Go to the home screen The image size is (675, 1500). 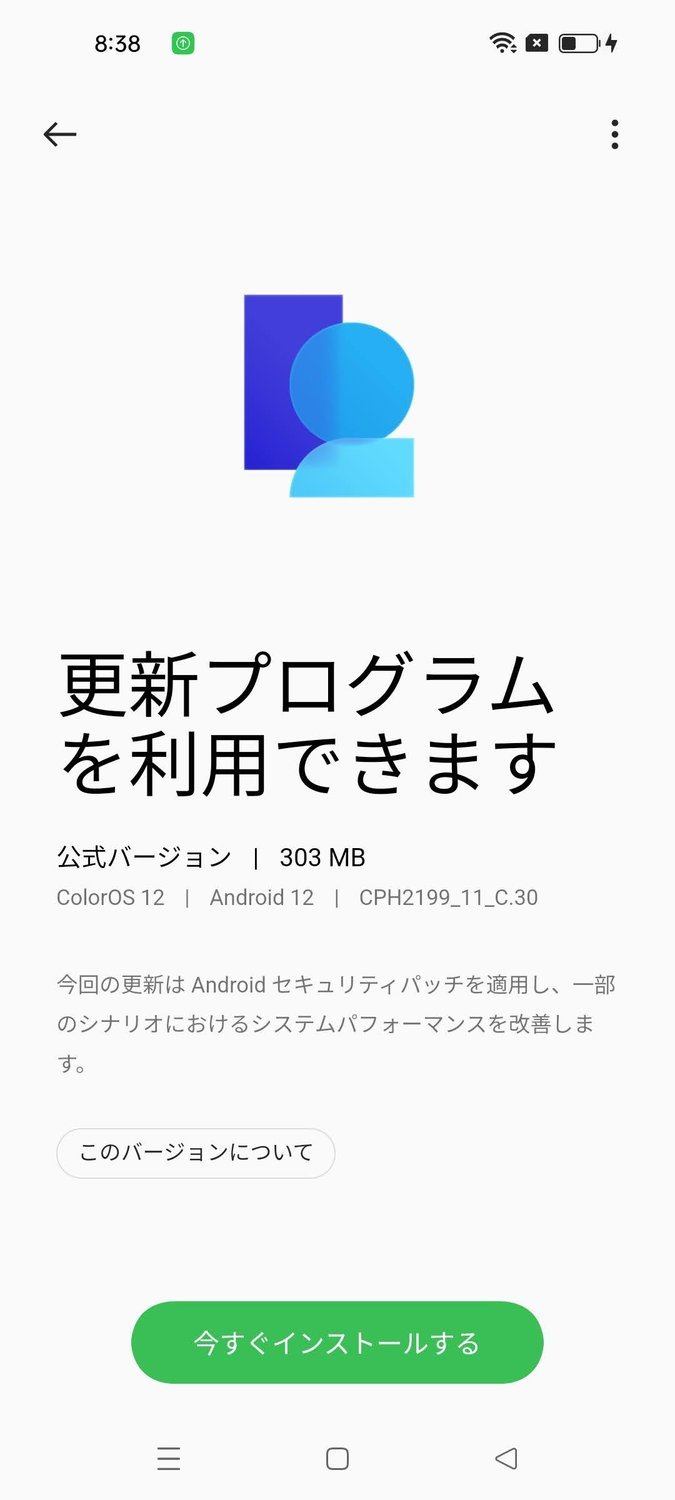337,1459
